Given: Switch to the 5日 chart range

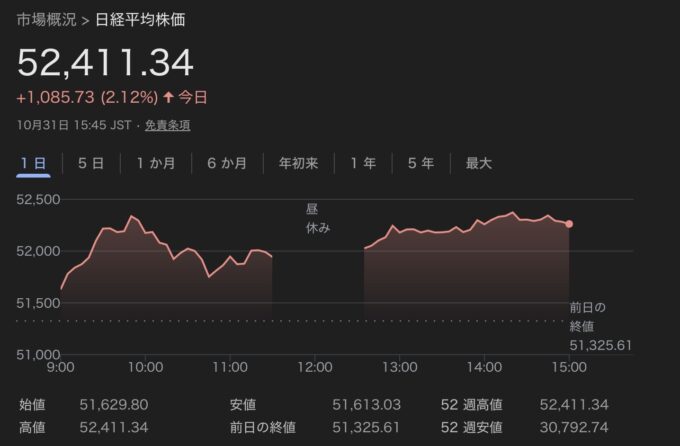Looking at the screenshot, I should pos(91,163).
